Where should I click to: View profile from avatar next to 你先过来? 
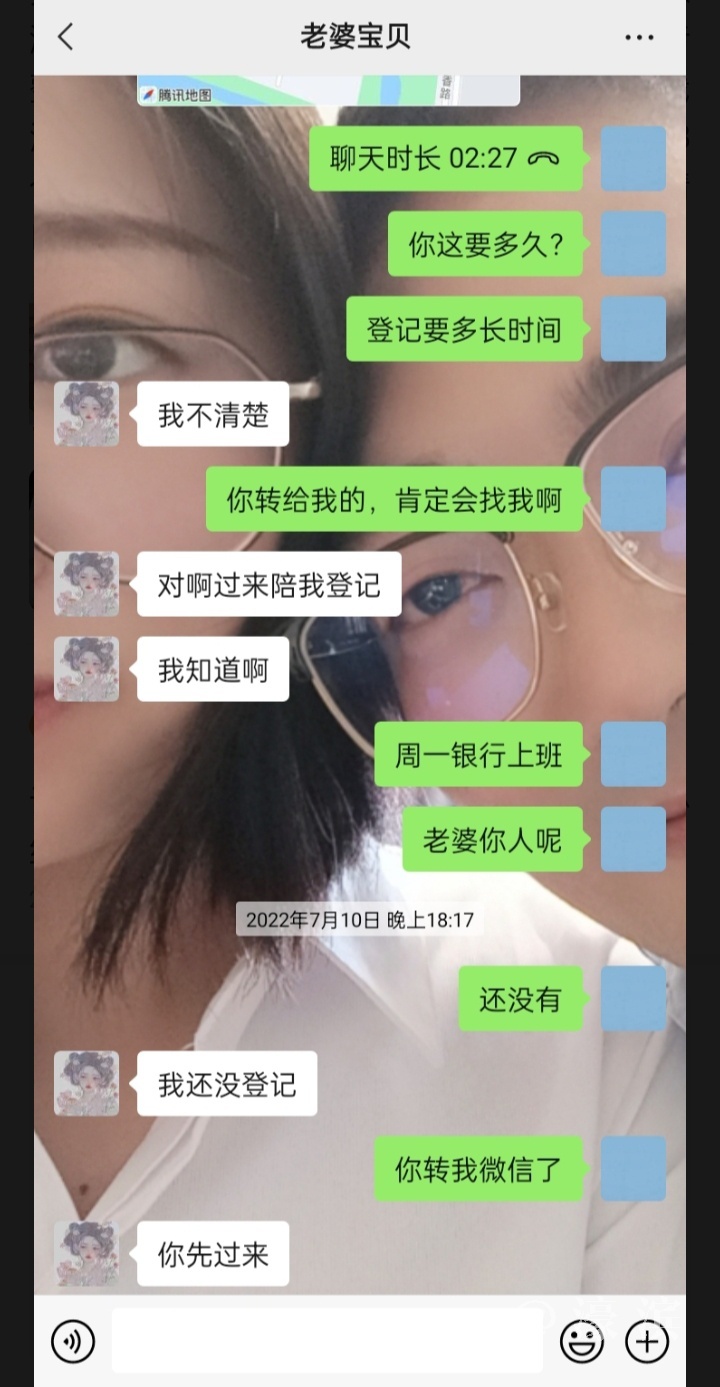[86, 1254]
